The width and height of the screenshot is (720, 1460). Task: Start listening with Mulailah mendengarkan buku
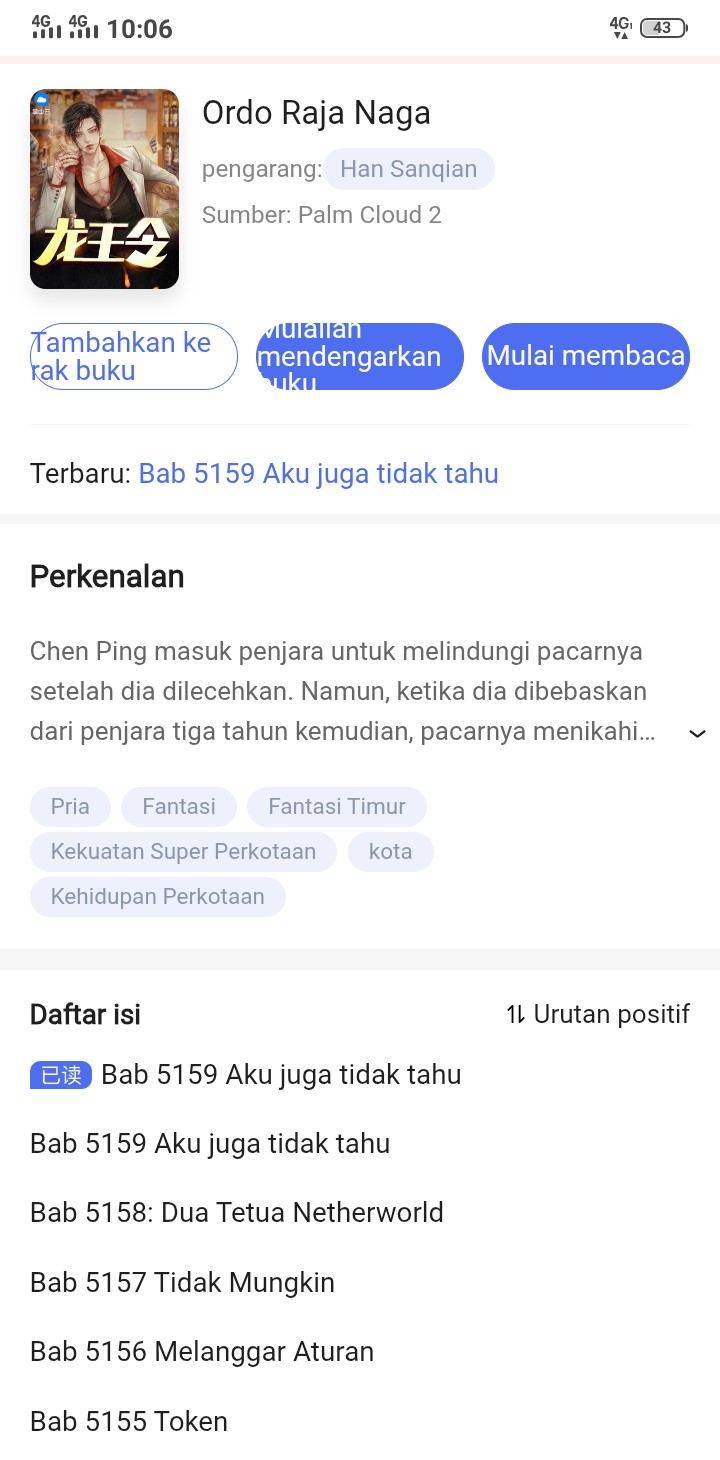point(360,356)
